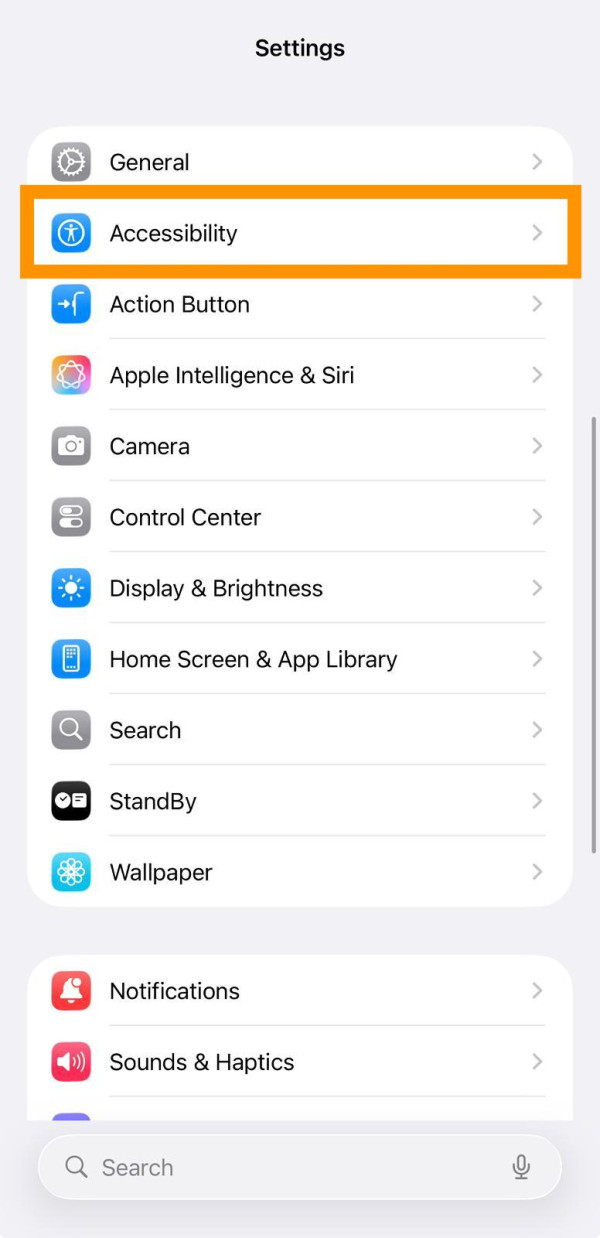Open Wallpaper settings
600x1238 pixels.
[300, 872]
